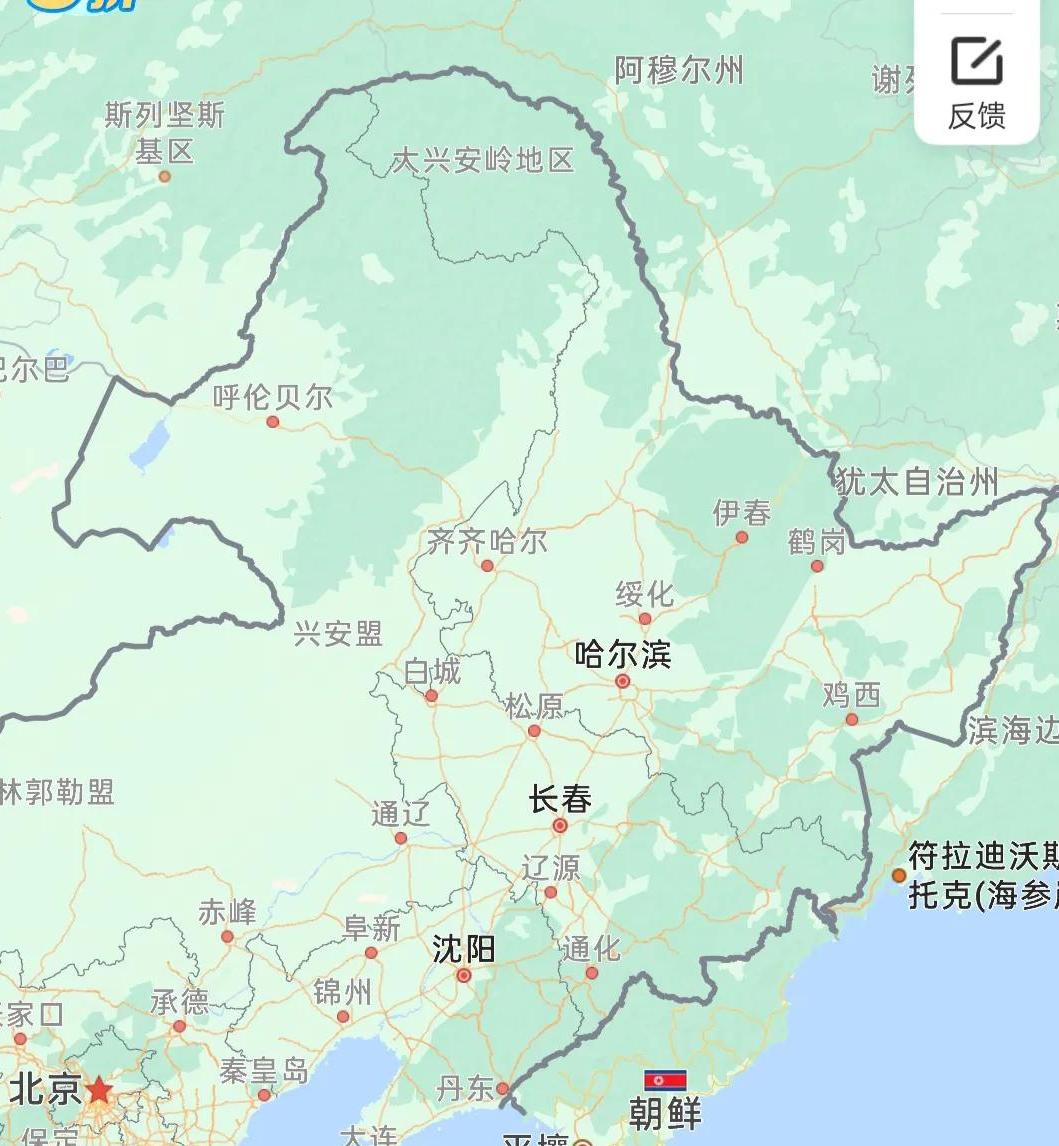
Task: Click the 白城 city marker
Action: (433, 696)
